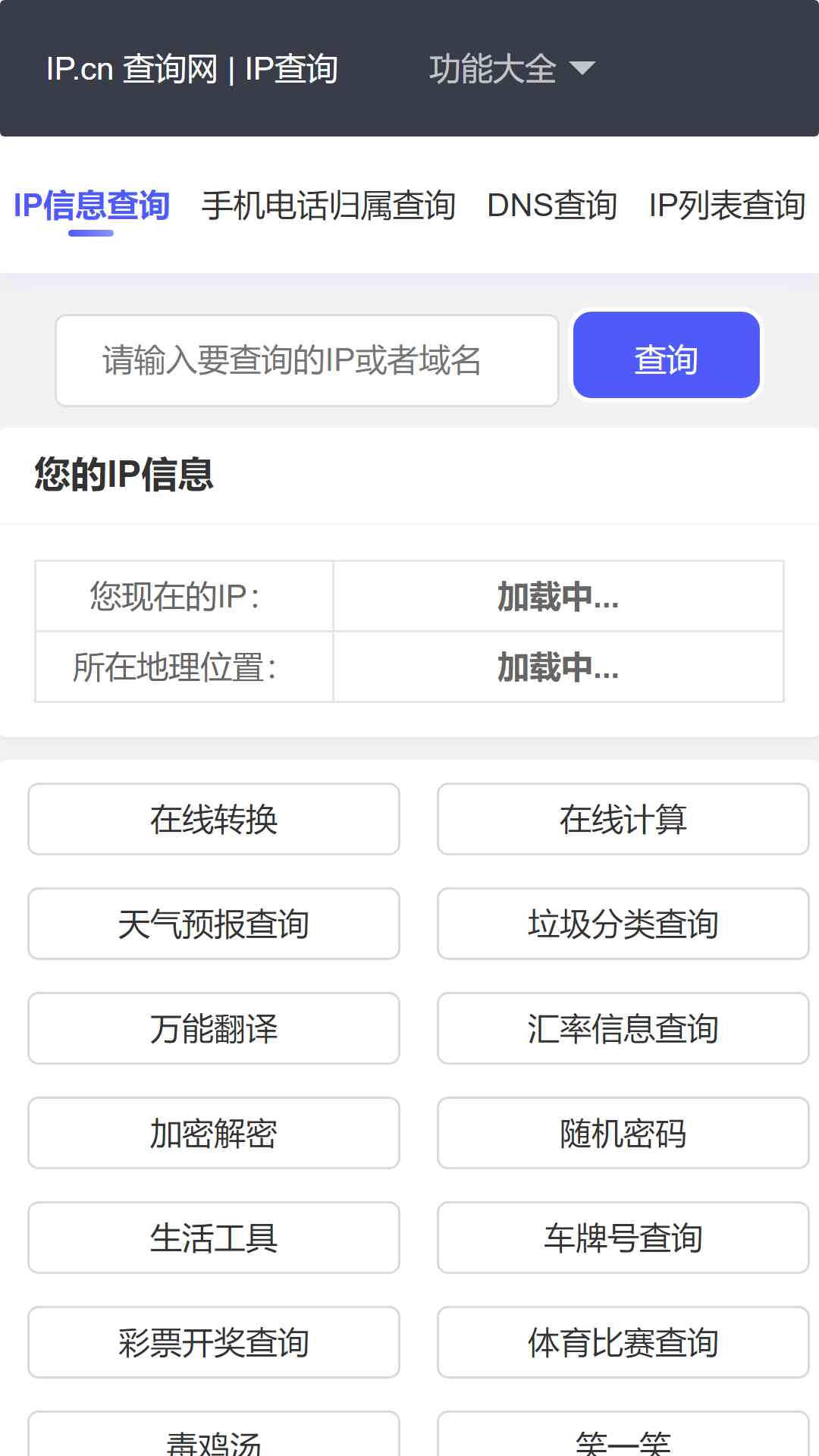The image size is (819, 1456).
Task: Select the IP信息查询 tab
Action: (x=91, y=206)
